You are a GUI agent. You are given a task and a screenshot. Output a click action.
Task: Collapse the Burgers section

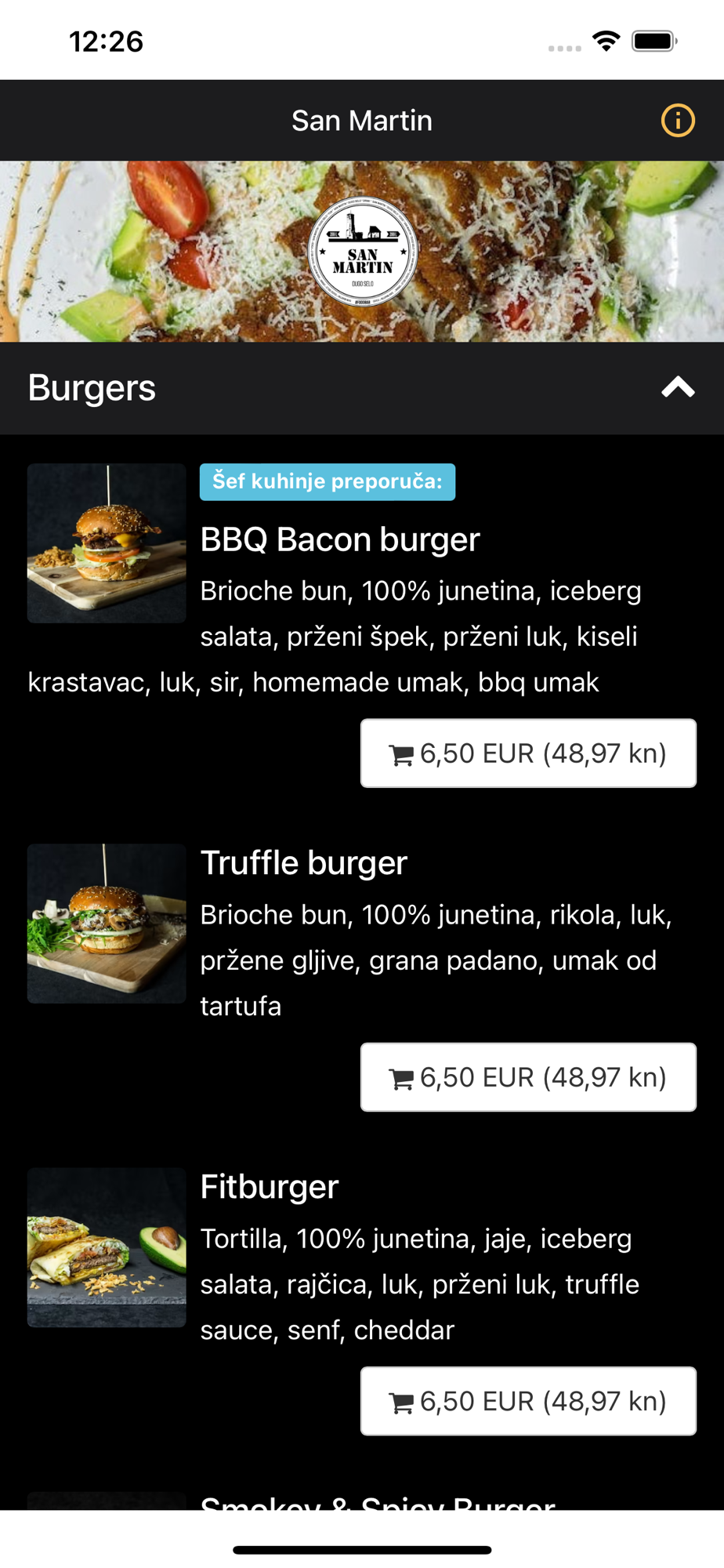(678, 387)
